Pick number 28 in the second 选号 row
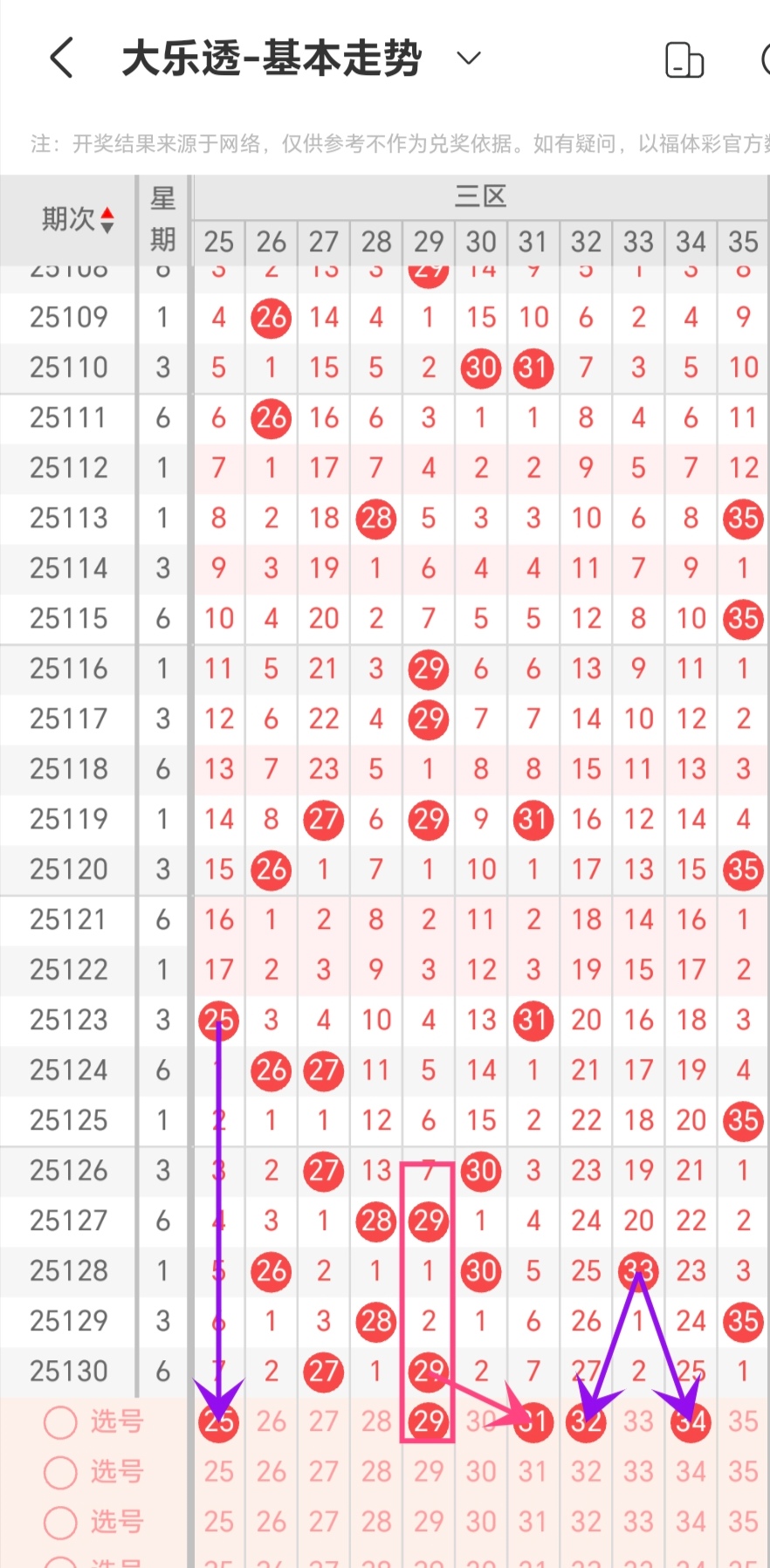This screenshot has width=770, height=1568. (376, 1472)
